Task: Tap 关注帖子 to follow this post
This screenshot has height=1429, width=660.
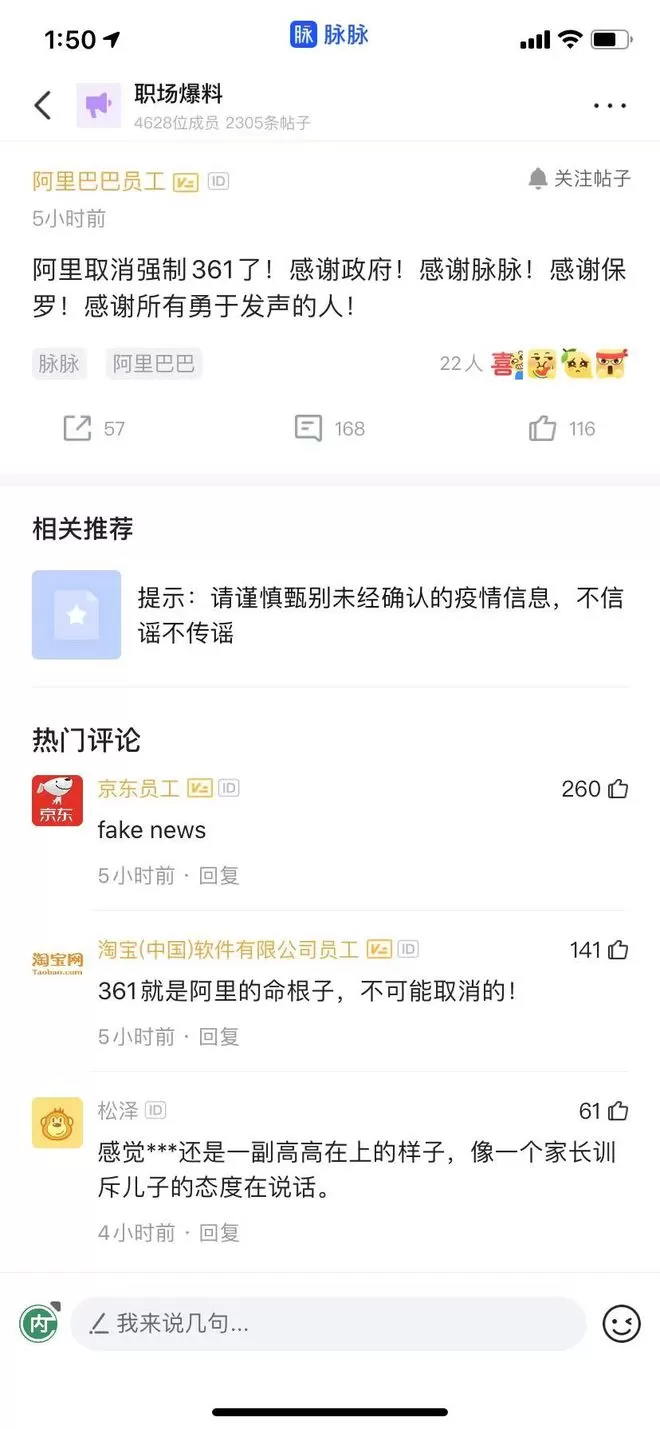Action: 580,179
